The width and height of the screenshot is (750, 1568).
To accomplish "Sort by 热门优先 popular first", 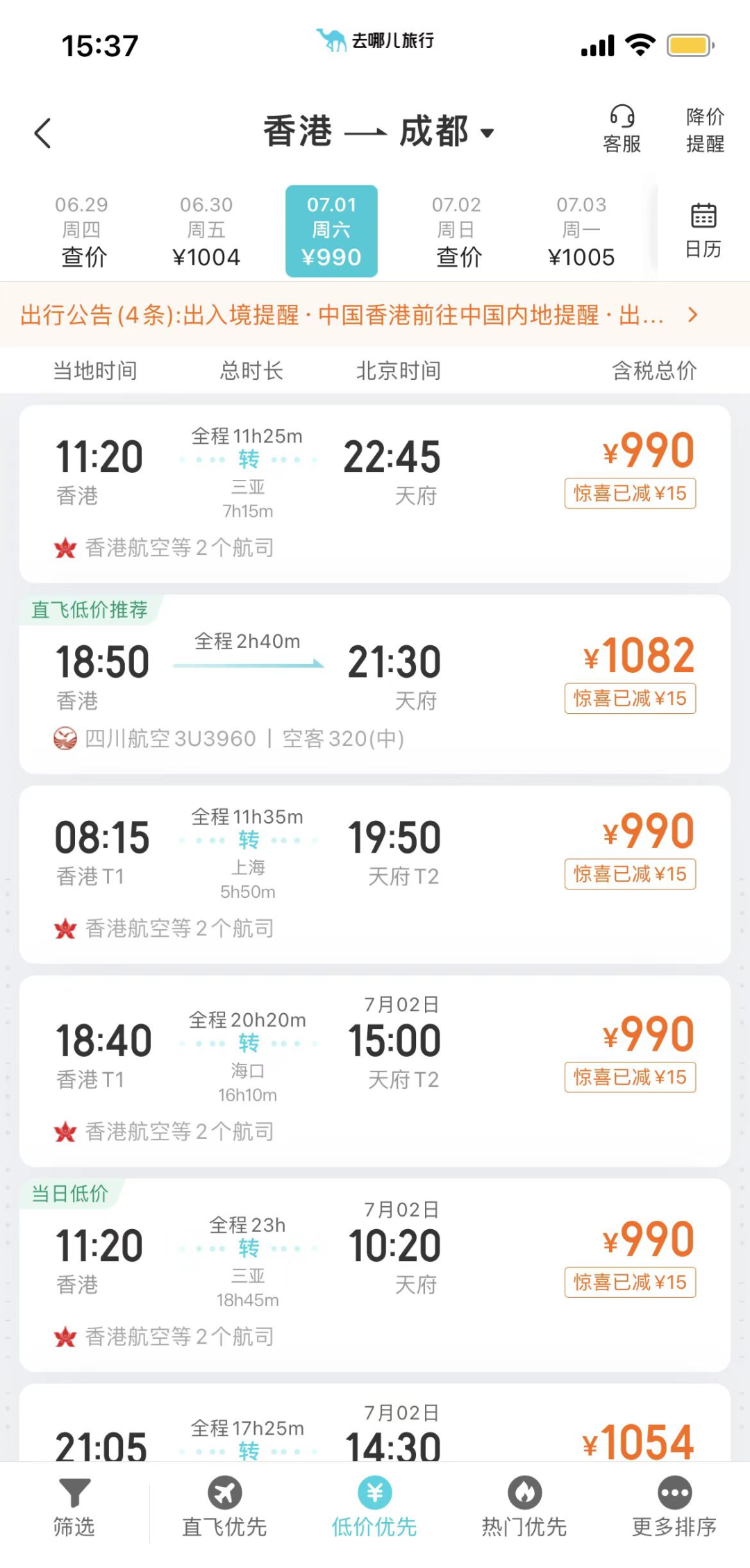I will pos(524,1508).
